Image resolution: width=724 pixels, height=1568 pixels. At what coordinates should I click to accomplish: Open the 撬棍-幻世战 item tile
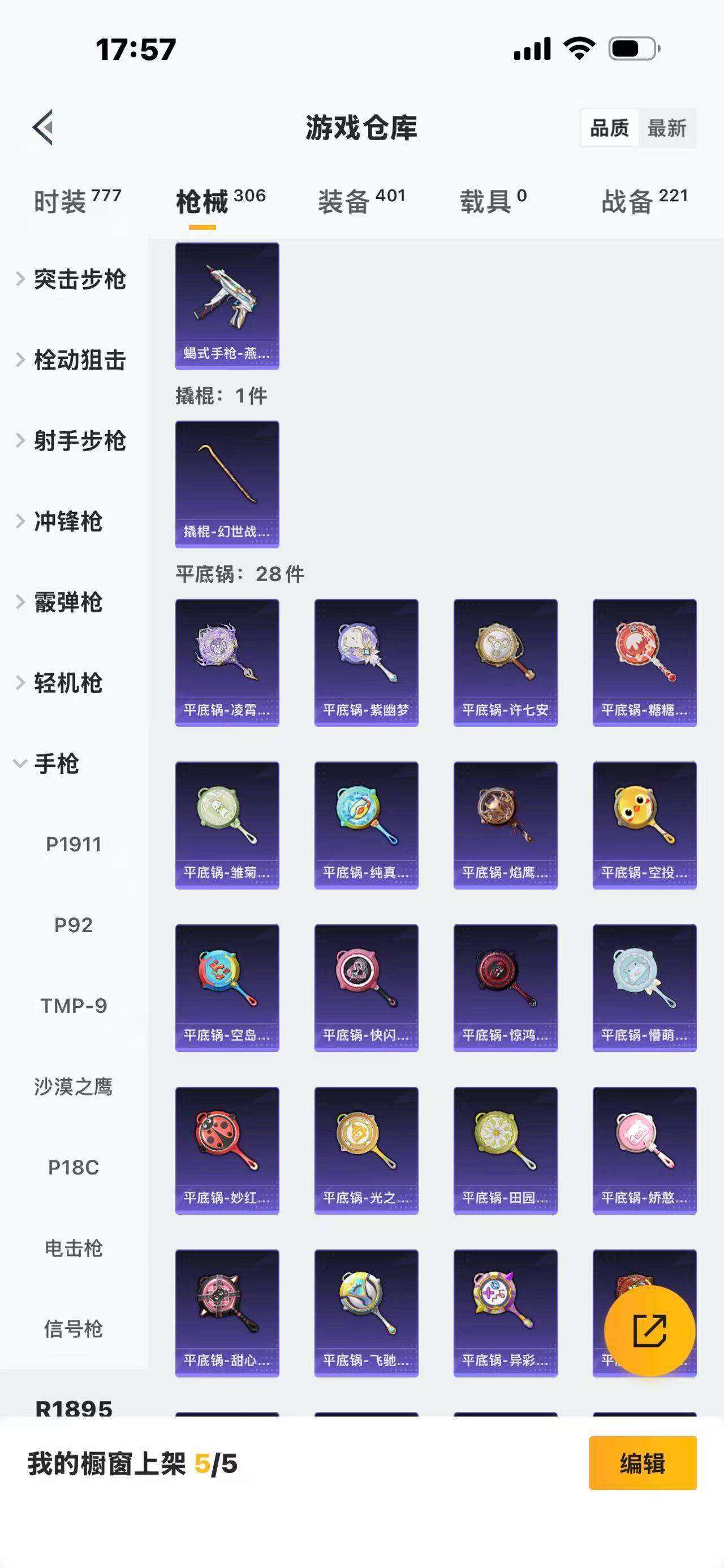point(227,484)
